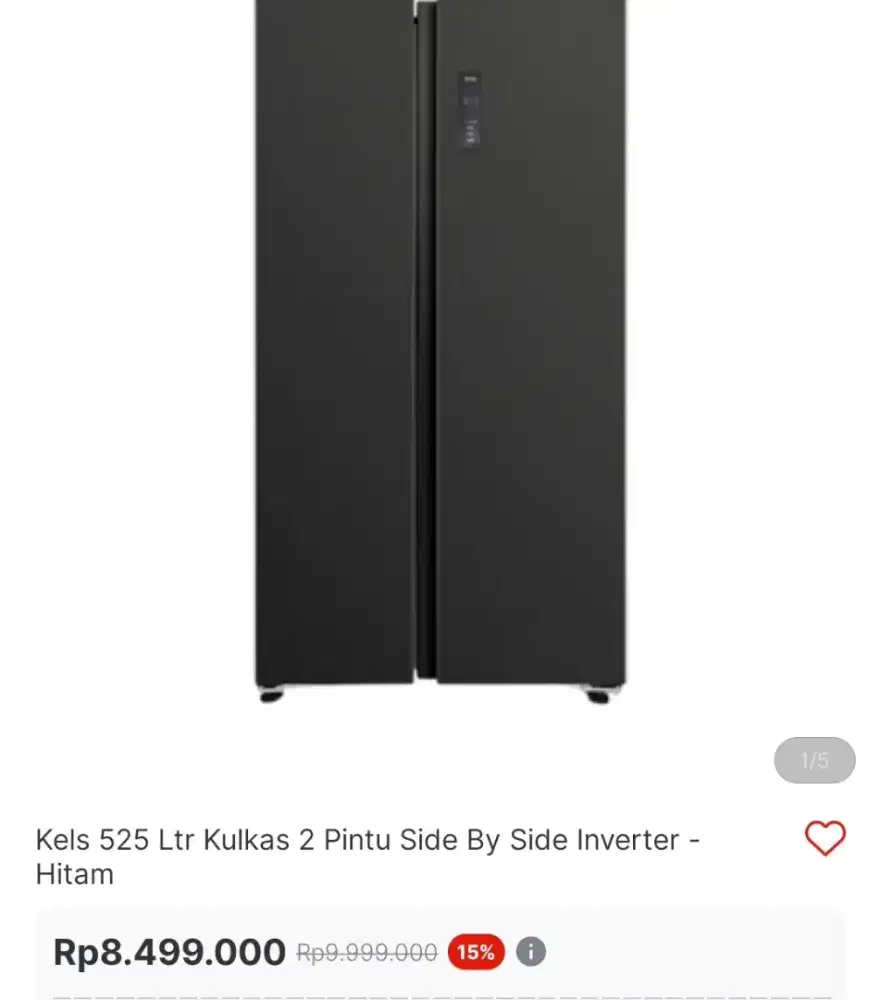Image resolution: width=881 pixels, height=1000 pixels.
Task: Open the Kels refrigerator product image
Action: click(x=440, y=350)
